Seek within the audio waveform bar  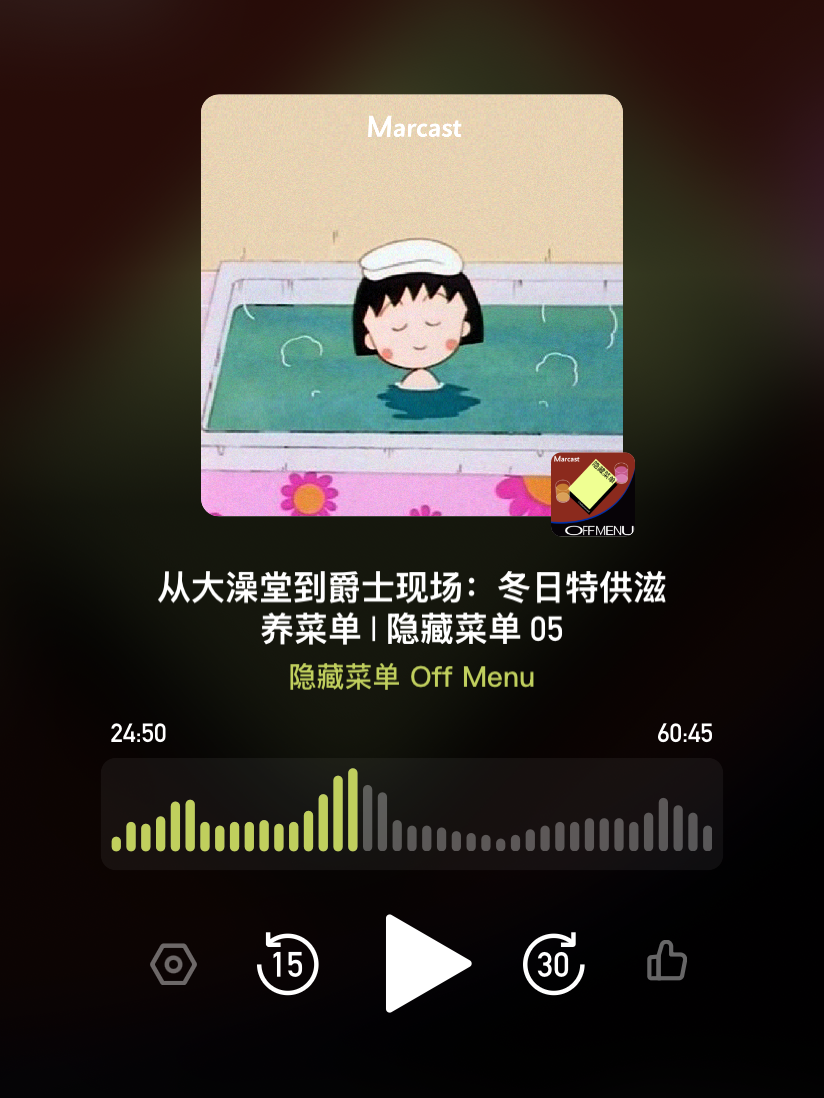click(412, 814)
